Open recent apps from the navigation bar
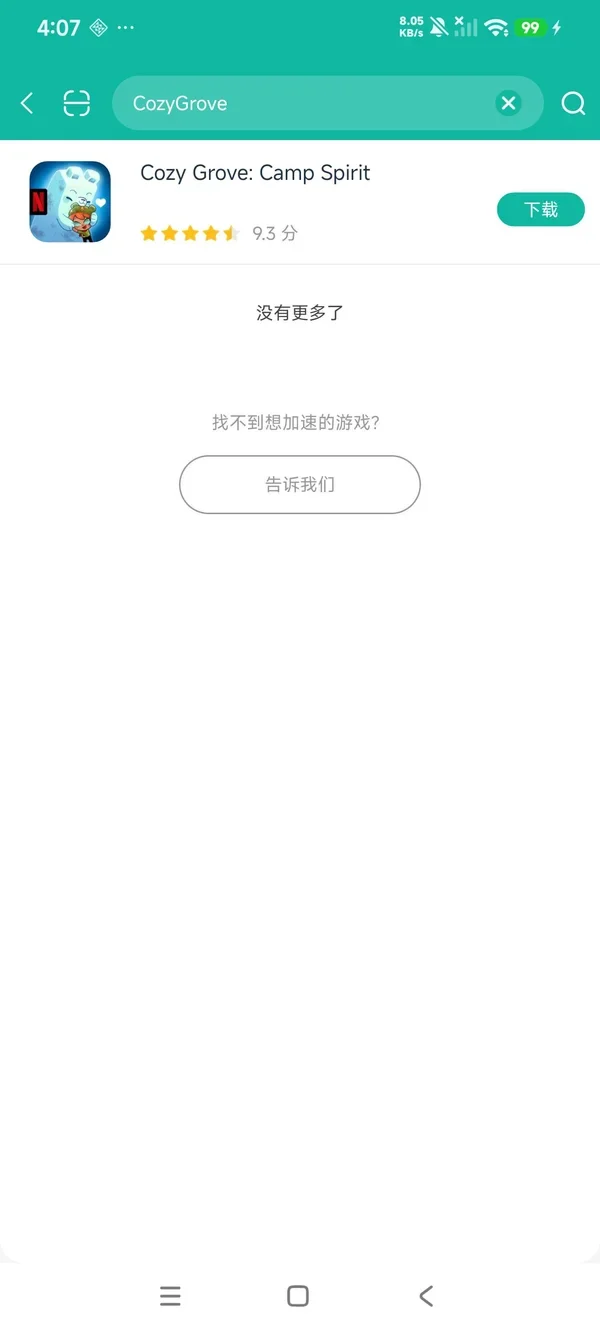This screenshot has width=600, height=1333. [x=170, y=1296]
